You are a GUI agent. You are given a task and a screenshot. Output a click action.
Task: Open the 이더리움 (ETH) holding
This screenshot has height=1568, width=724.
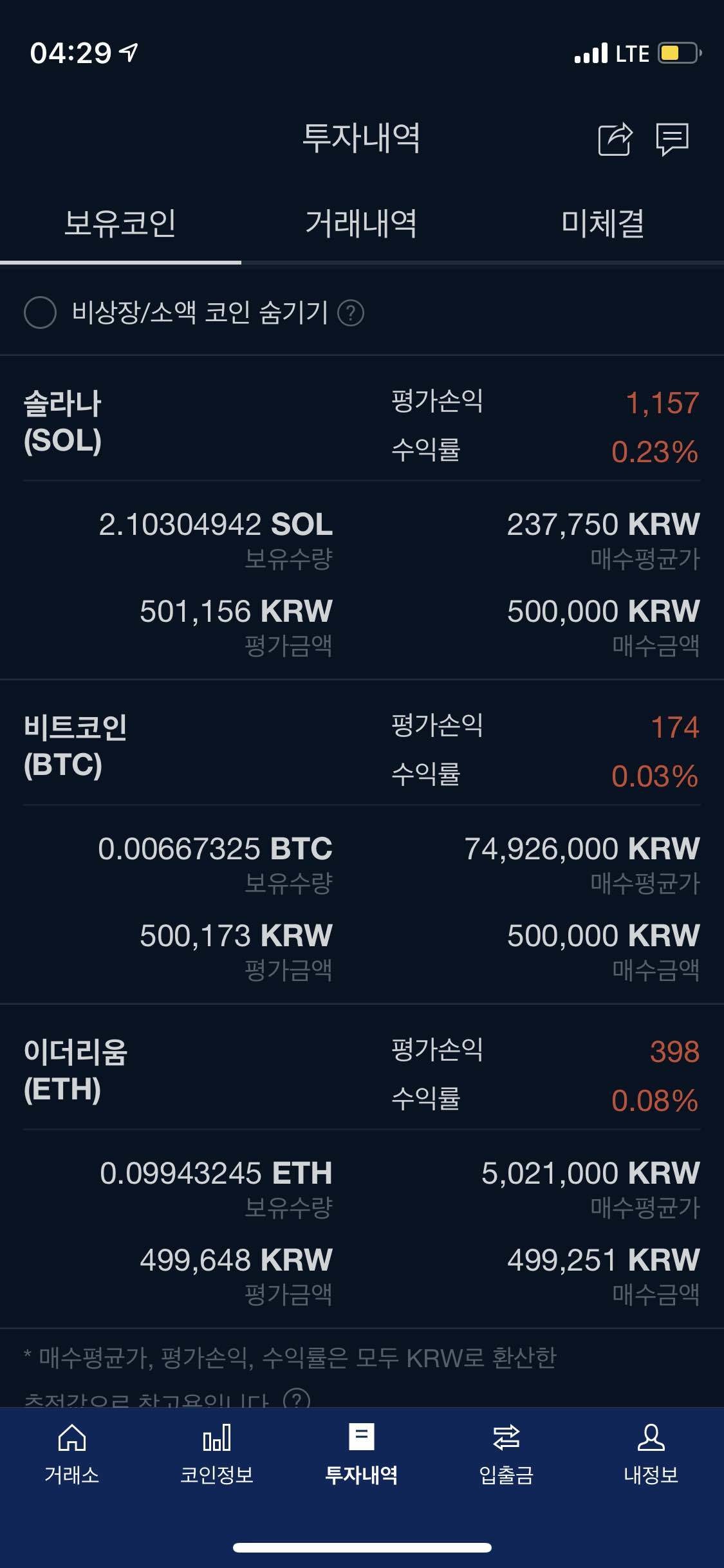(x=75, y=1071)
